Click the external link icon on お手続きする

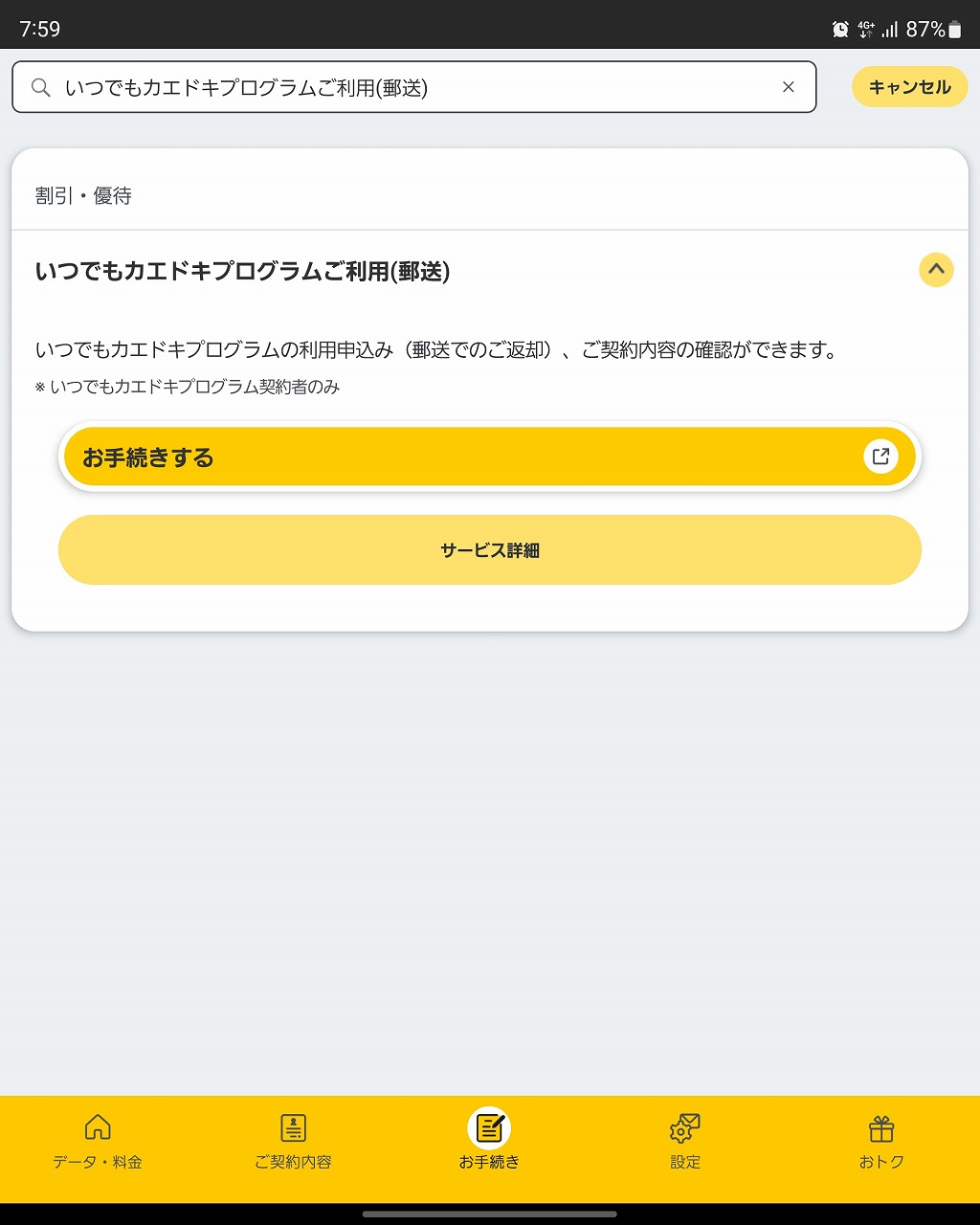tap(880, 457)
